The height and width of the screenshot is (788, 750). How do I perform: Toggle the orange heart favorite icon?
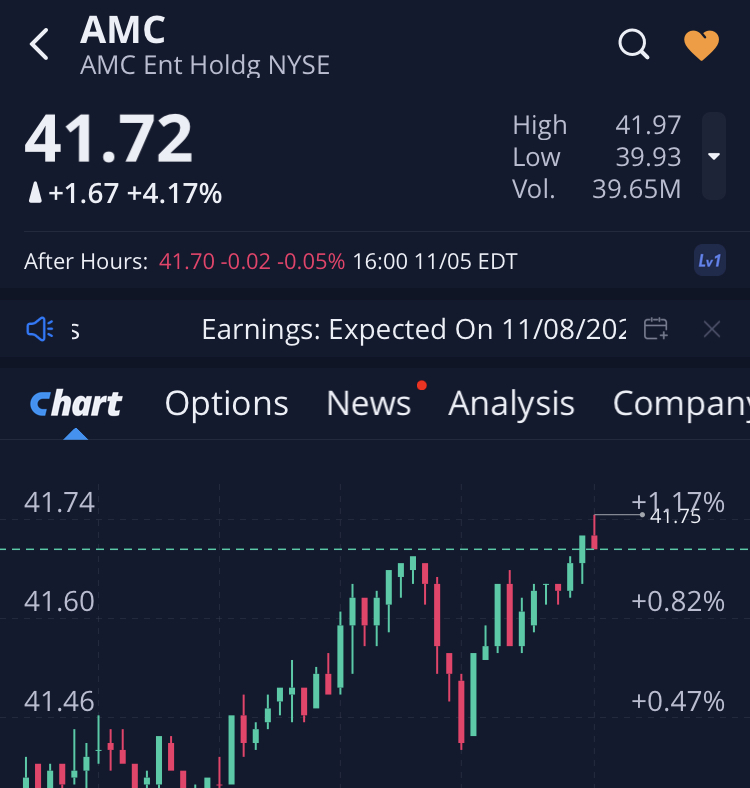[701, 45]
